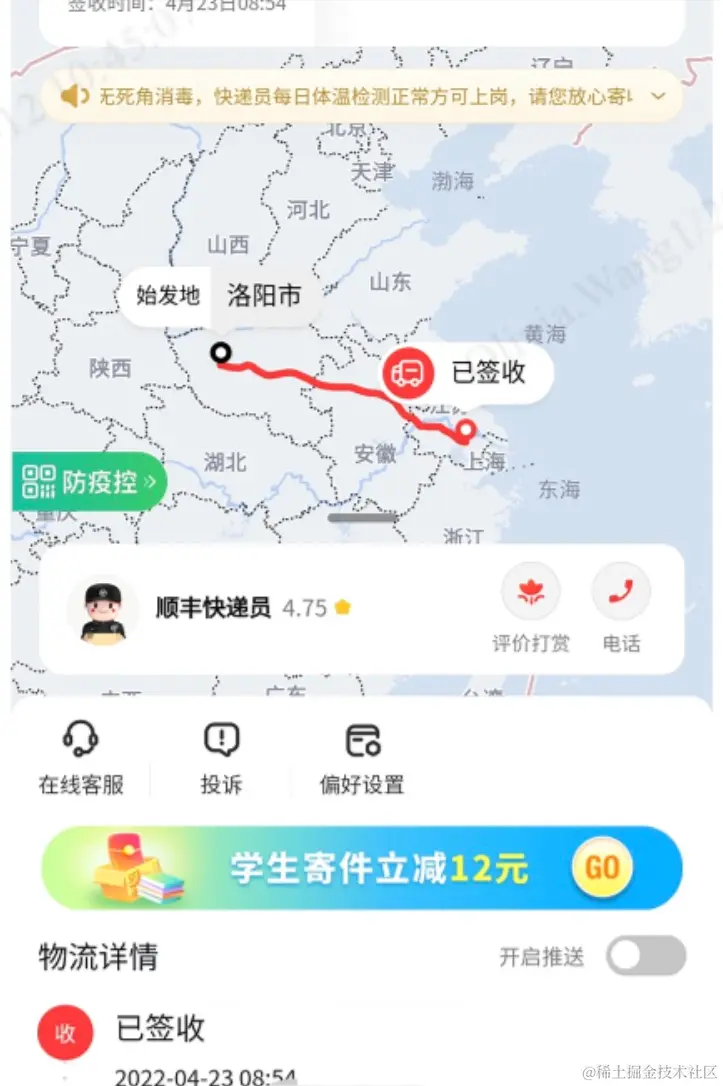Tap 评价打赏 to rate the courier

point(530,608)
